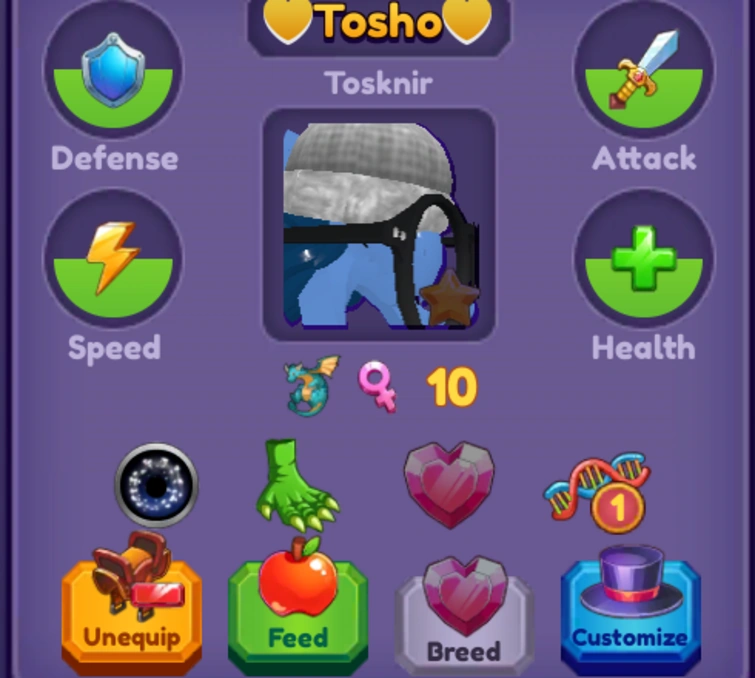This screenshot has width=755, height=678.
Task: Select the eye item slot
Action: [x=155, y=485]
